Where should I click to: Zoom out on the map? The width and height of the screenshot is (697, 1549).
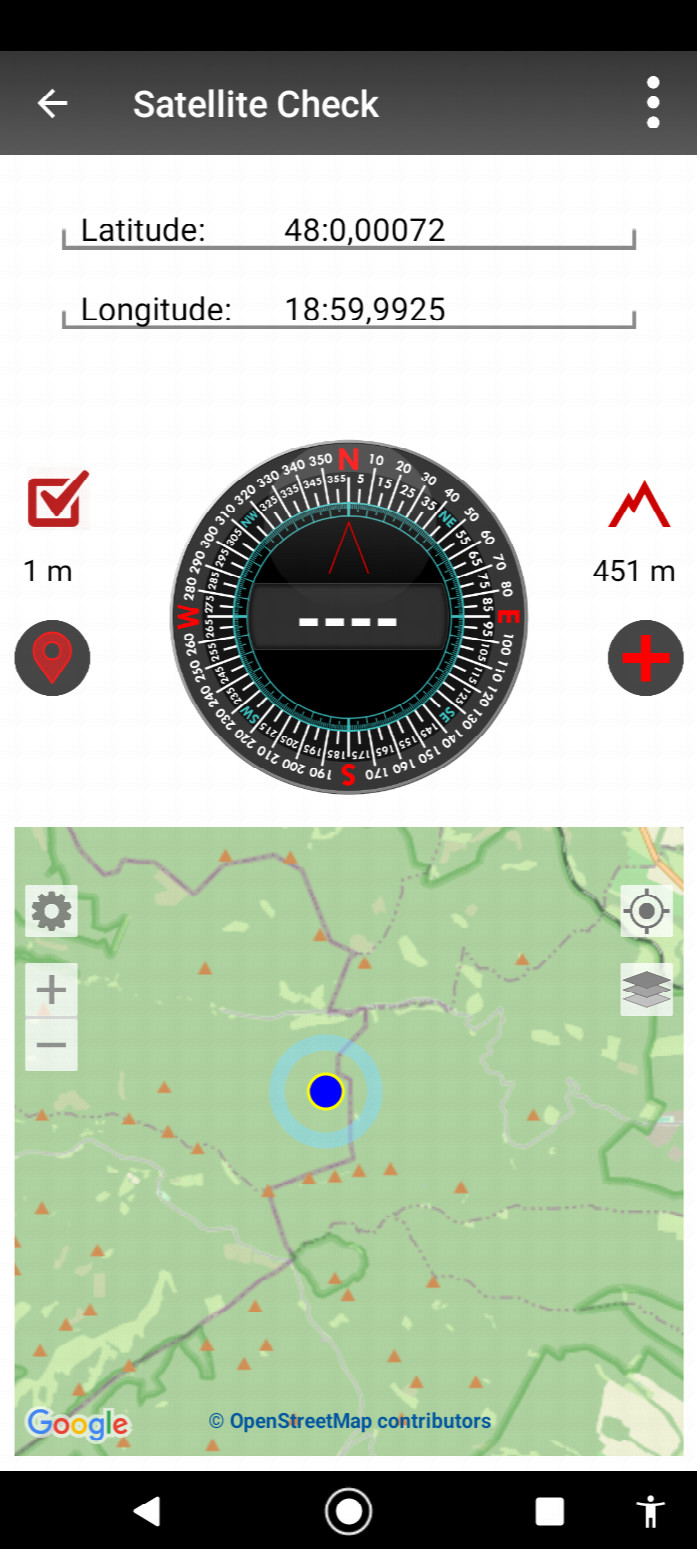(51, 1045)
